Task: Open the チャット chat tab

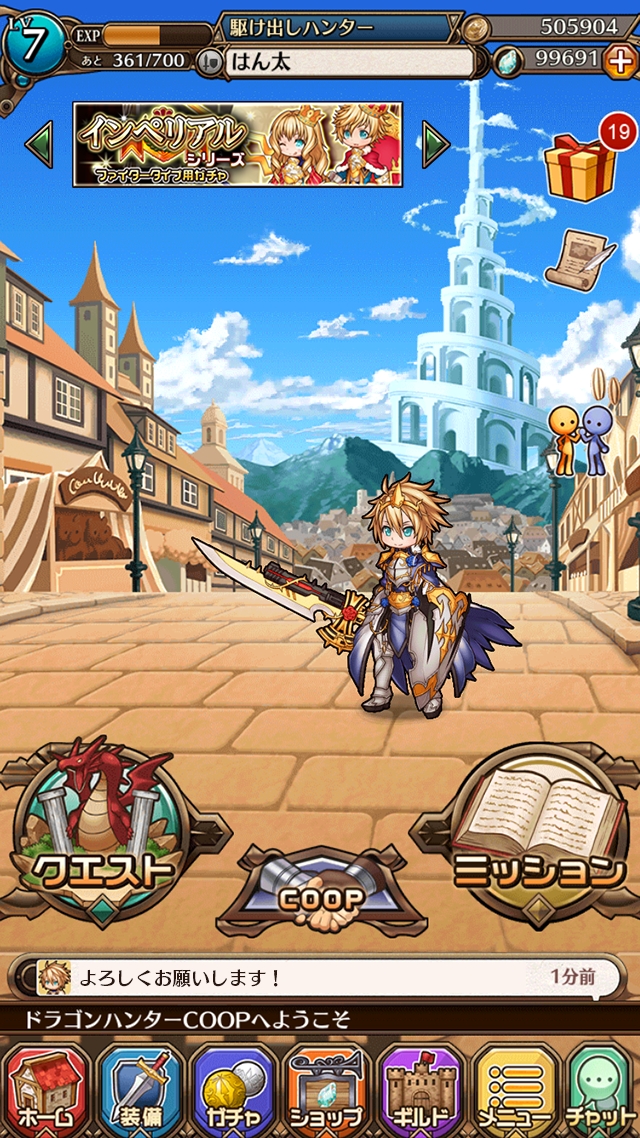Action: pos(602,1091)
